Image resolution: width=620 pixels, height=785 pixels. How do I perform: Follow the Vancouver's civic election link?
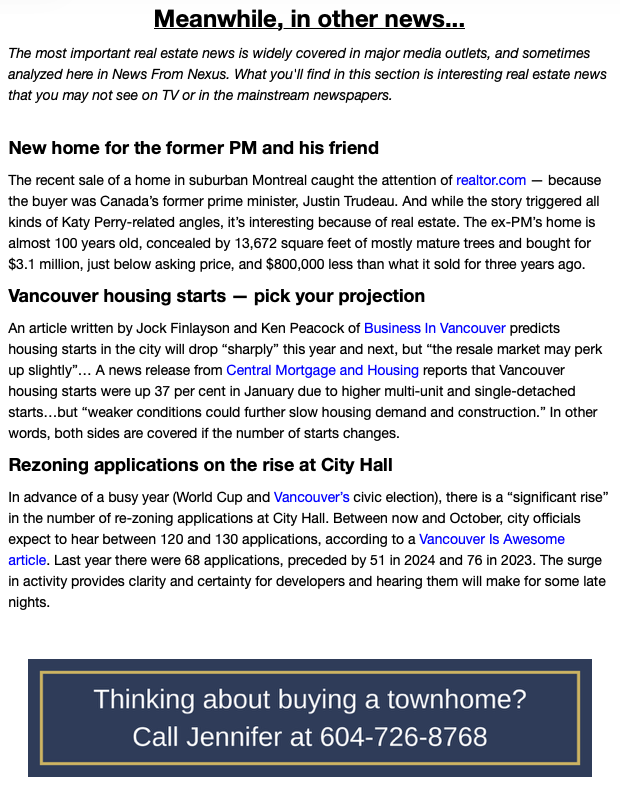click(311, 496)
